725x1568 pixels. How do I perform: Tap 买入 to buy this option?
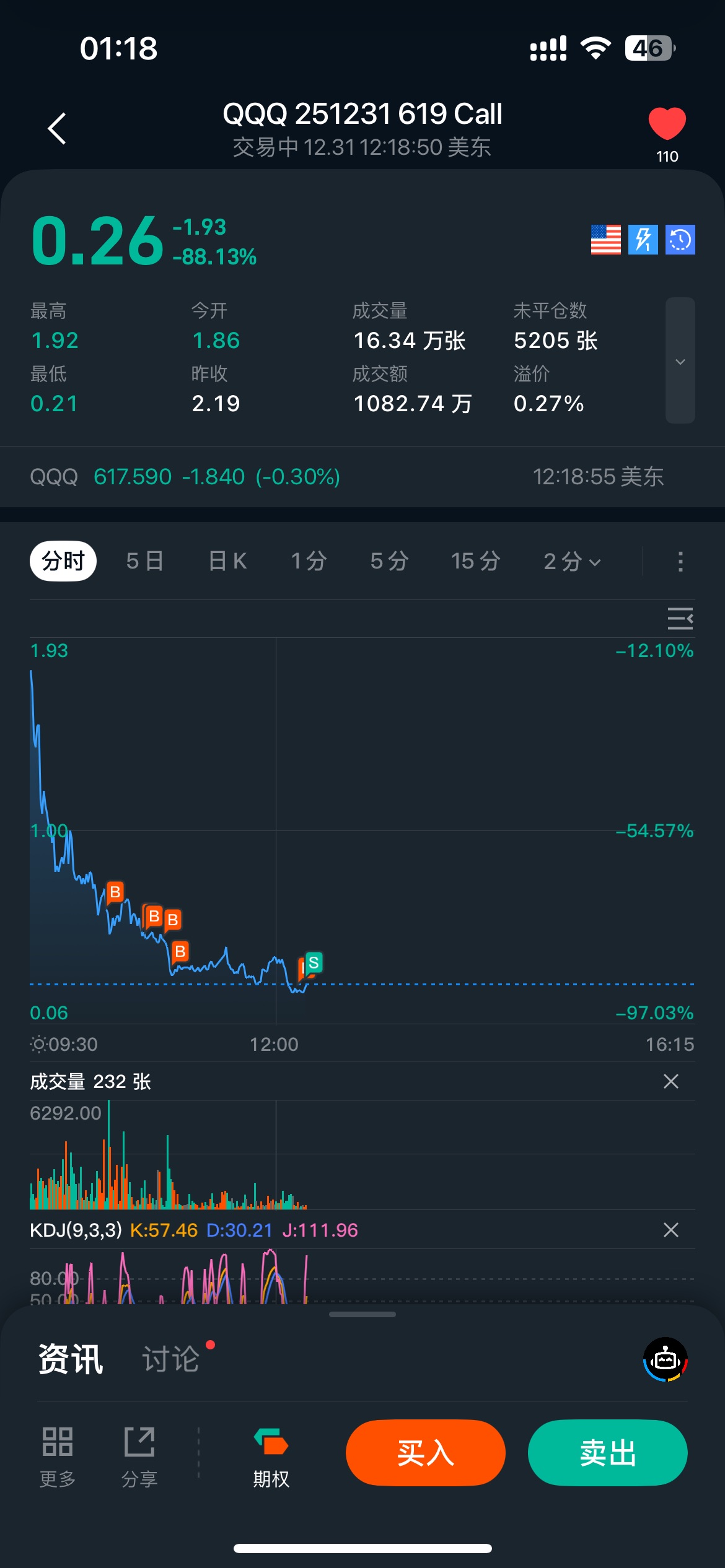coord(425,1453)
